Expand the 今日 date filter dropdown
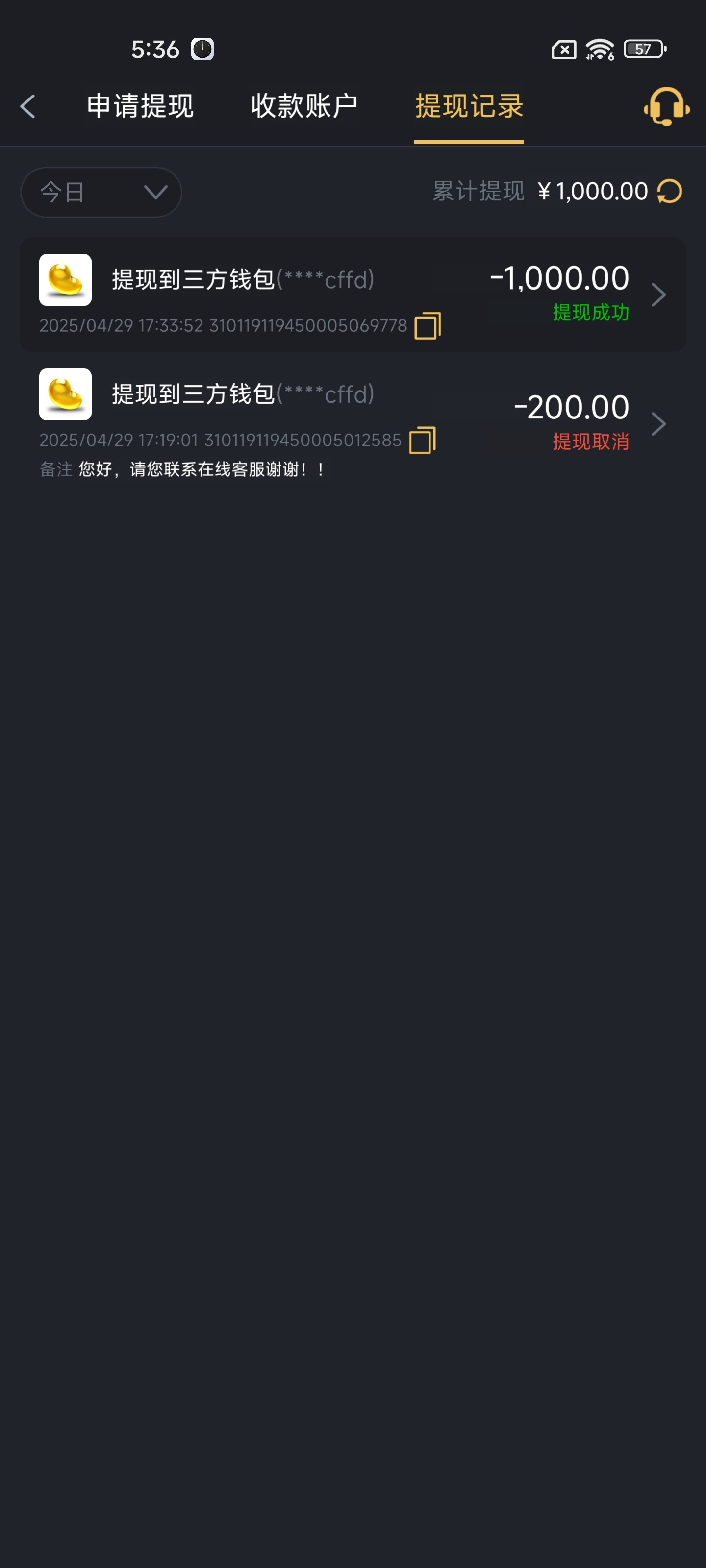706x1568 pixels. tap(101, 193)
